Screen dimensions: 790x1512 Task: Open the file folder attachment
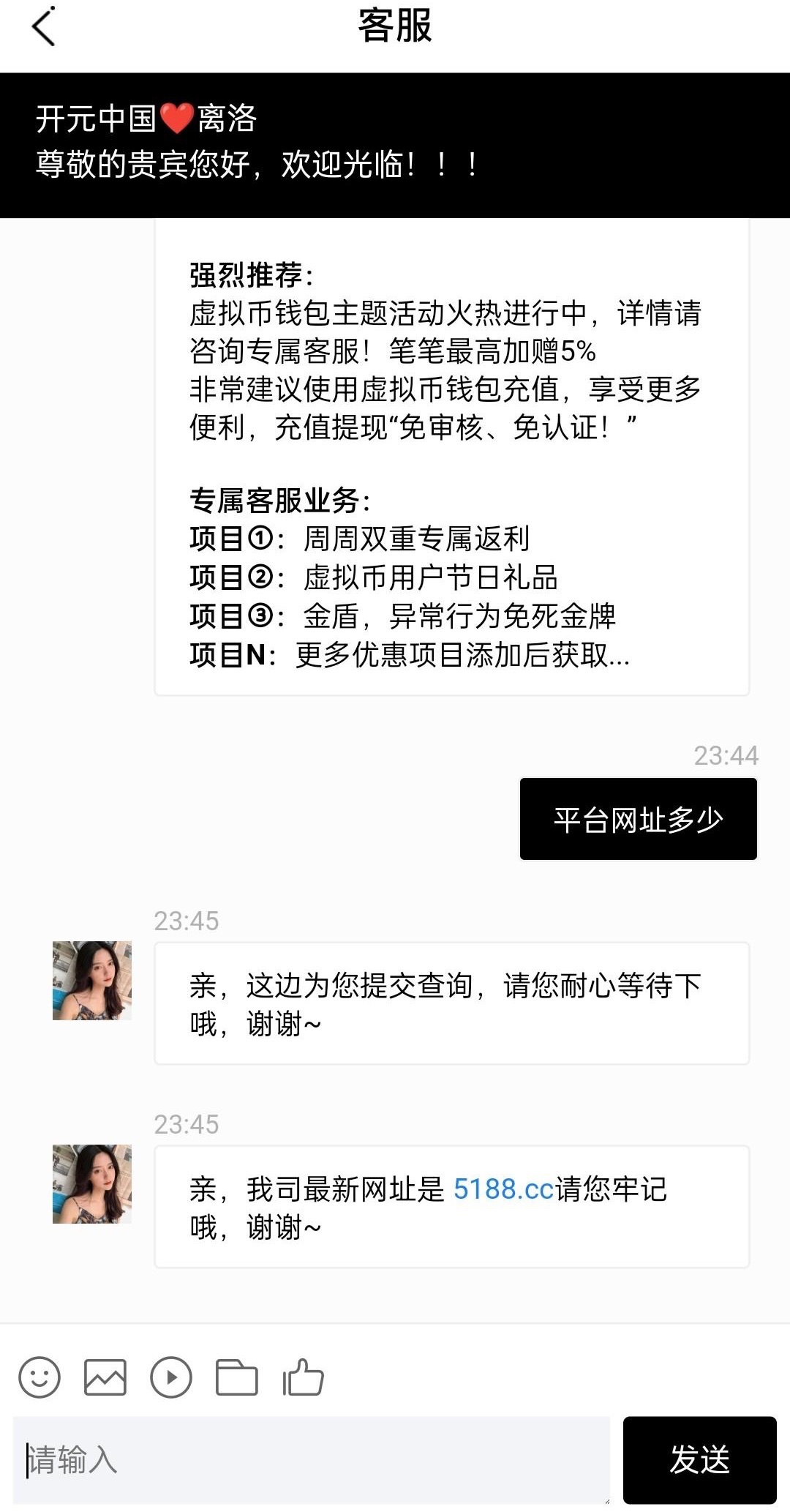coord(237,1377)
